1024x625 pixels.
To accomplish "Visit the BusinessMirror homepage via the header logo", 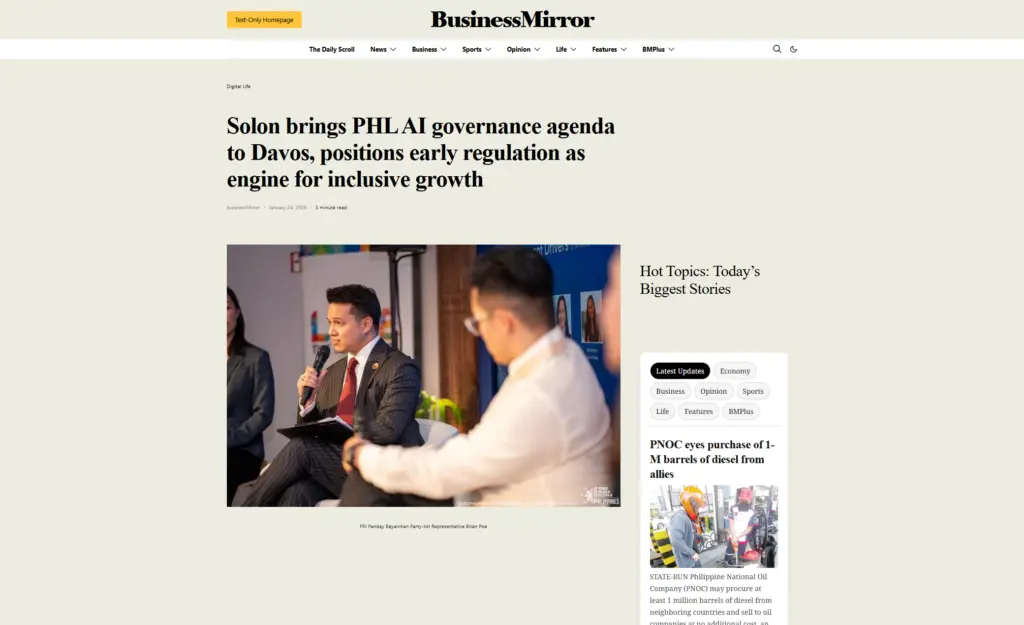I will tap(512, 19).
